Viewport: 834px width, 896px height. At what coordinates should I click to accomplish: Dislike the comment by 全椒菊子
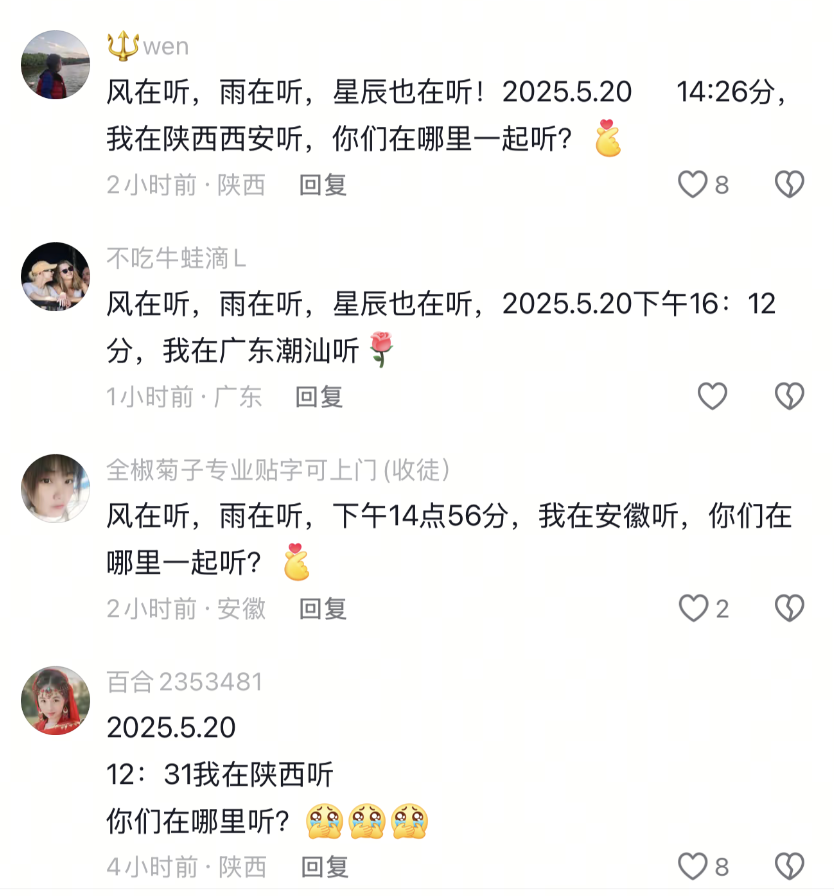click(789, 608)
